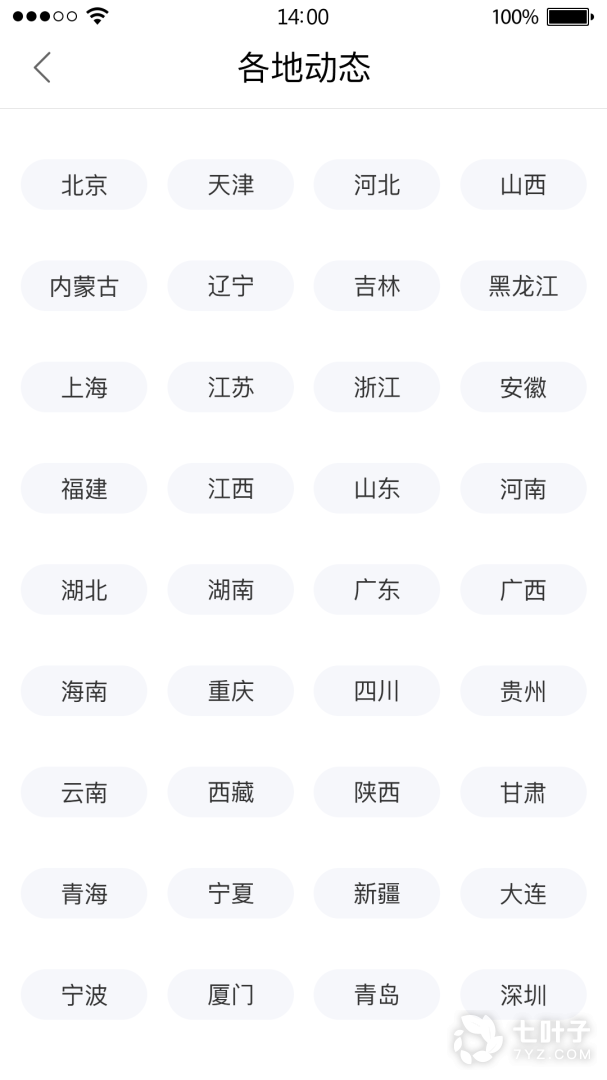
Task: Open 福建 local updates
Action: [84, 489]
